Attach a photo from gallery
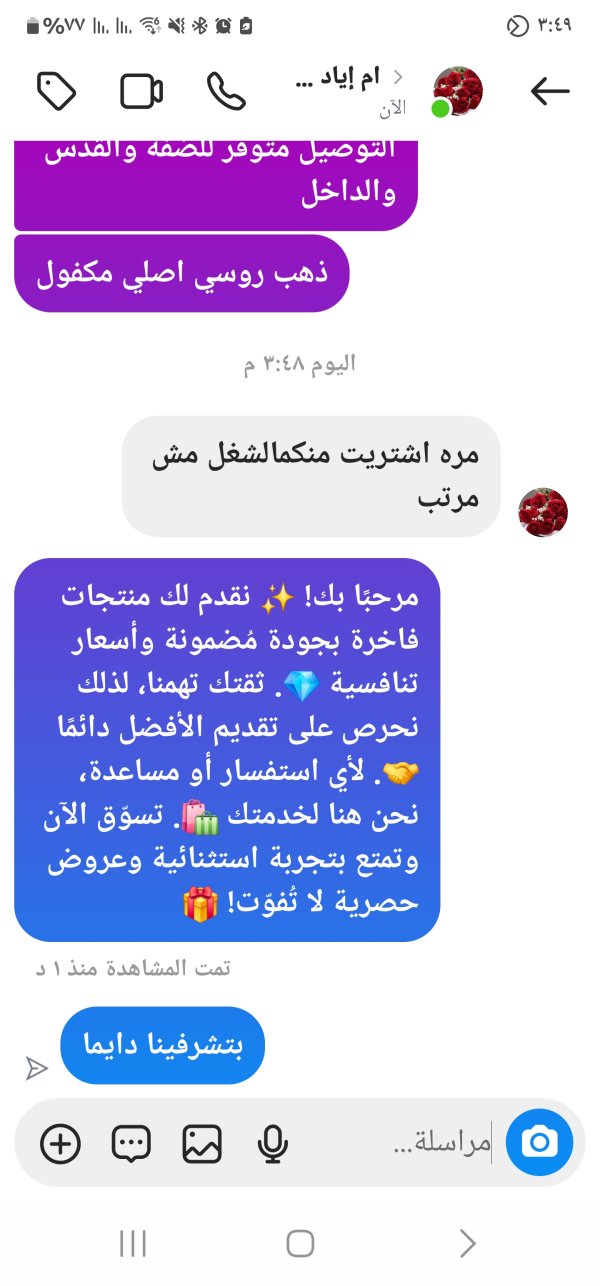The image size is (600, 1286). 202,1143
